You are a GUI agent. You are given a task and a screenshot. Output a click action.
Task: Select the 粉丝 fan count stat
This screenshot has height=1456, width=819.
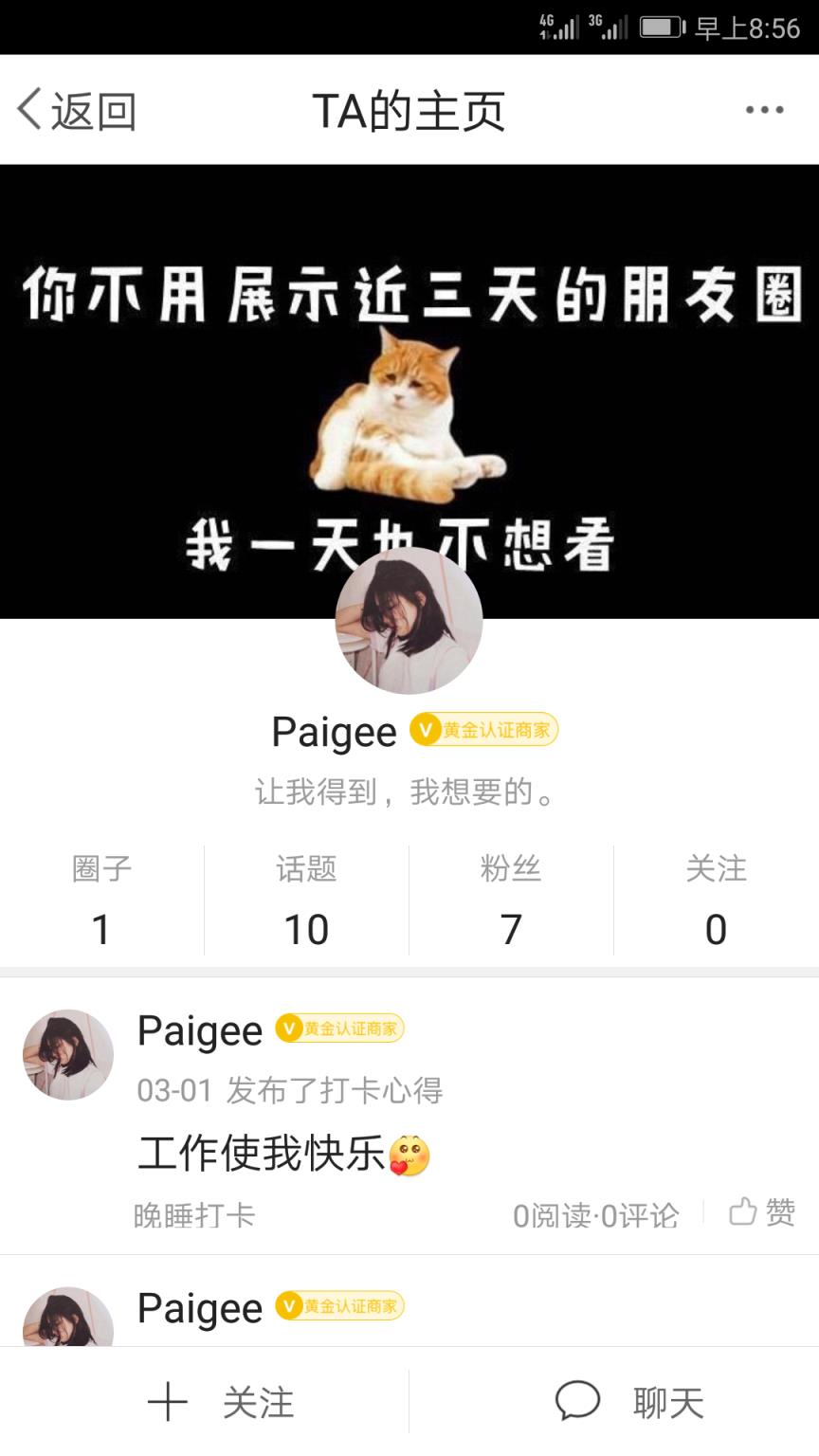(511, 899)
